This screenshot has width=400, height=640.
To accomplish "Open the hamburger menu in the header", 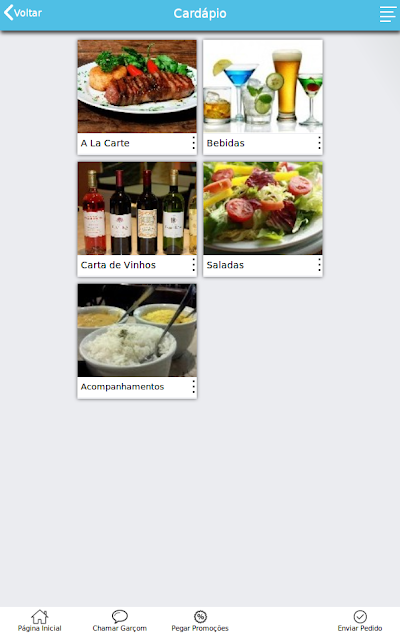I will [x=387, y=14].
